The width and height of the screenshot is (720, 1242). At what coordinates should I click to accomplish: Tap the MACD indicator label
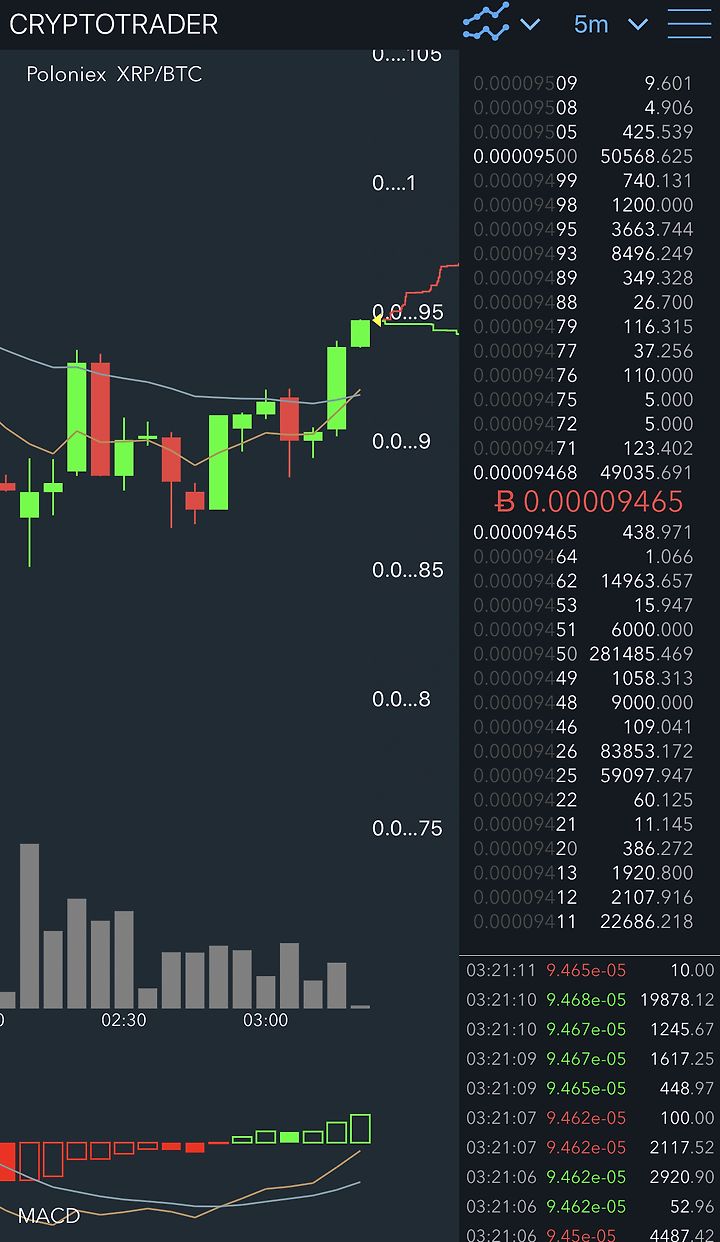[48, 1217]
